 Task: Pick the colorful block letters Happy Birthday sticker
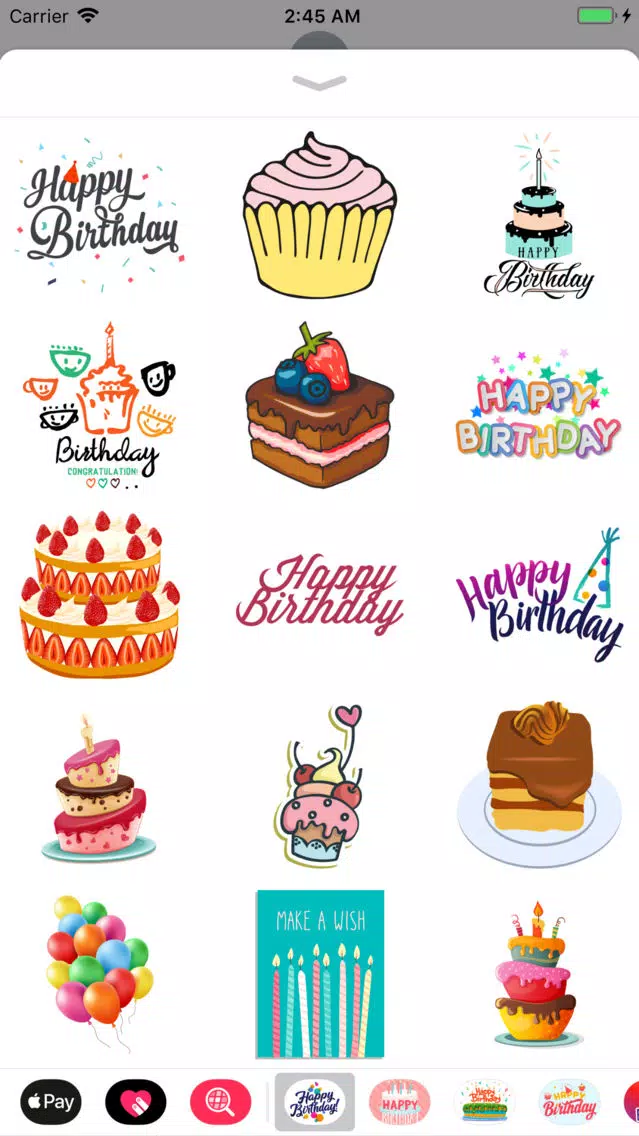click(x=538, y=406)
